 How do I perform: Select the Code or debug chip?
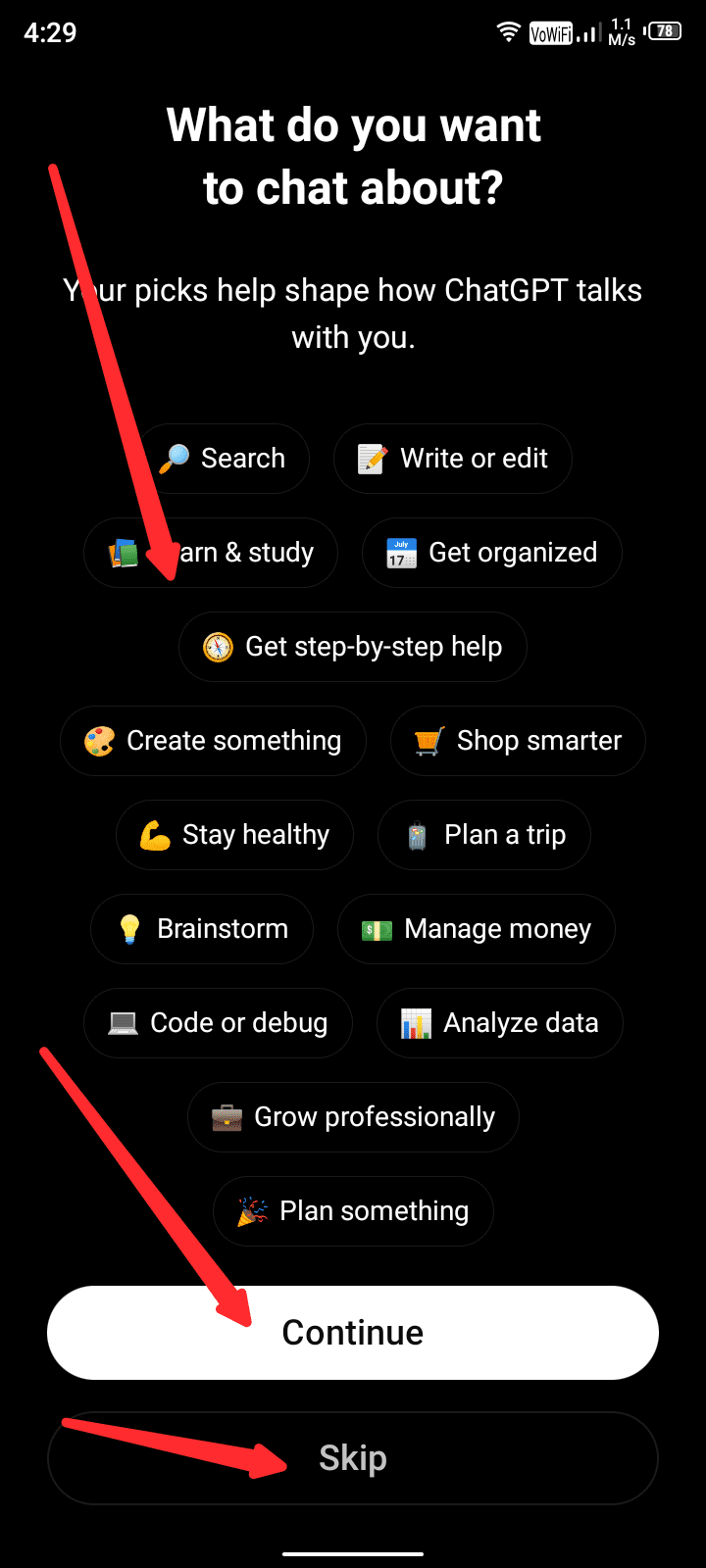218,1023
